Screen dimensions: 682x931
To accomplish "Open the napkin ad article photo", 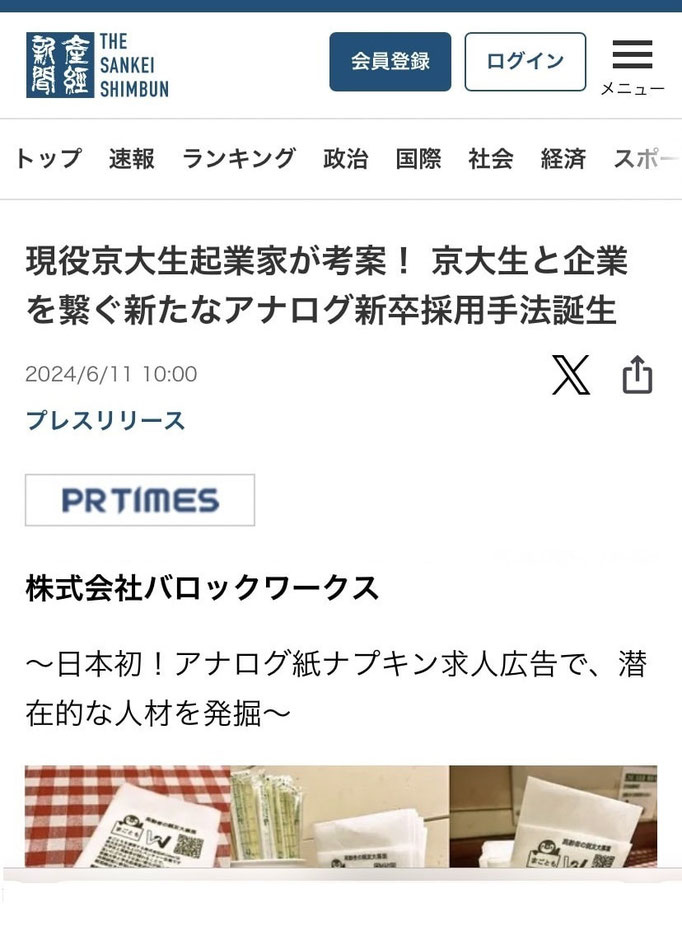I will click(x=340, y=815).
